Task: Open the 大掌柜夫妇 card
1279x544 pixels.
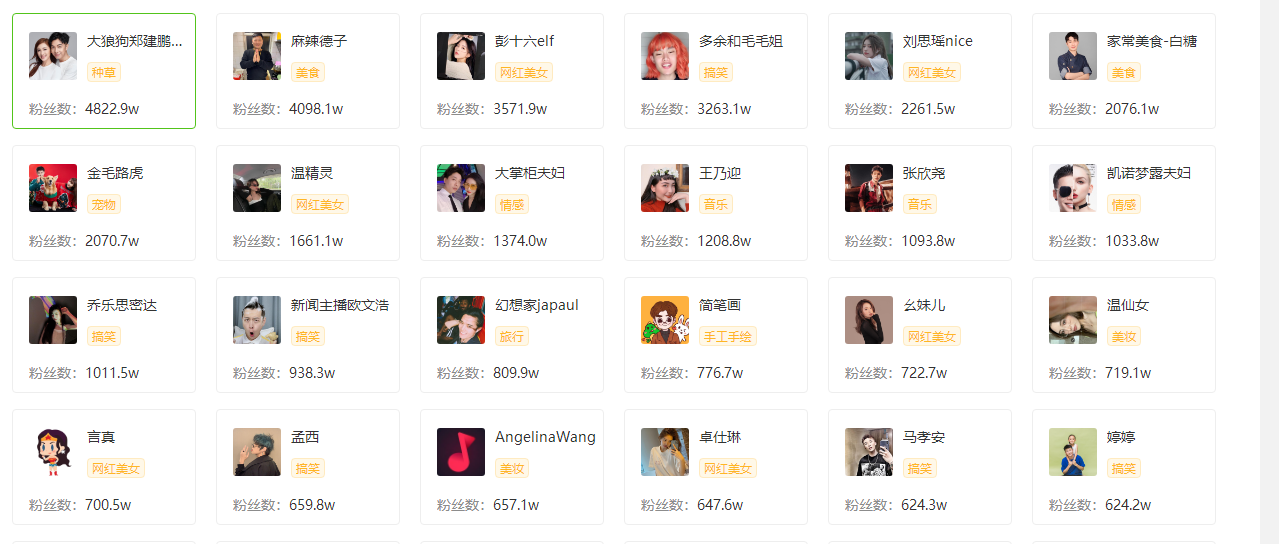Action: tap(512, 203)
